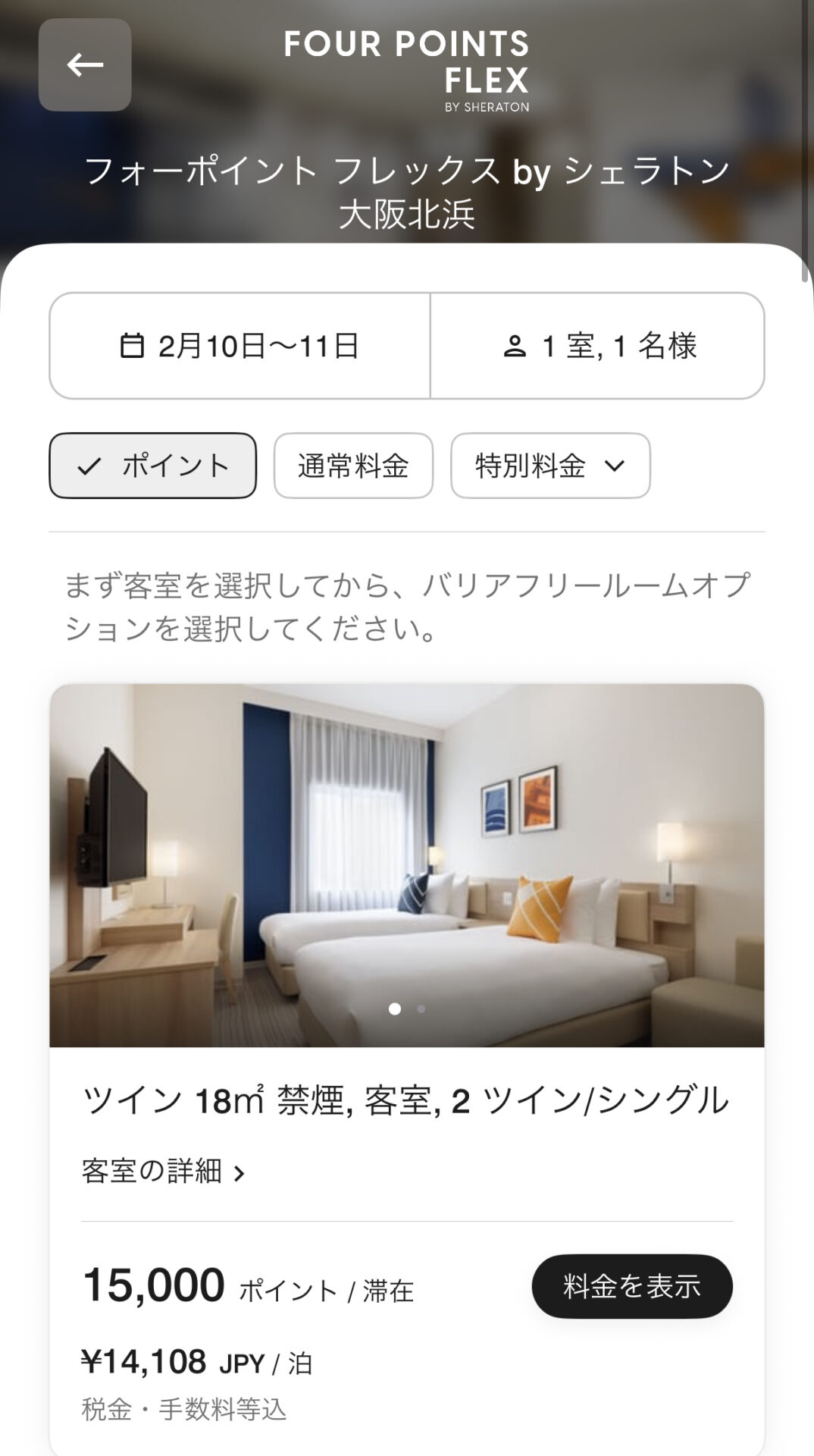Edit rooms and guests 1室, 1名様
Viewport: 814px width, 1456px height.
[598, 346]
